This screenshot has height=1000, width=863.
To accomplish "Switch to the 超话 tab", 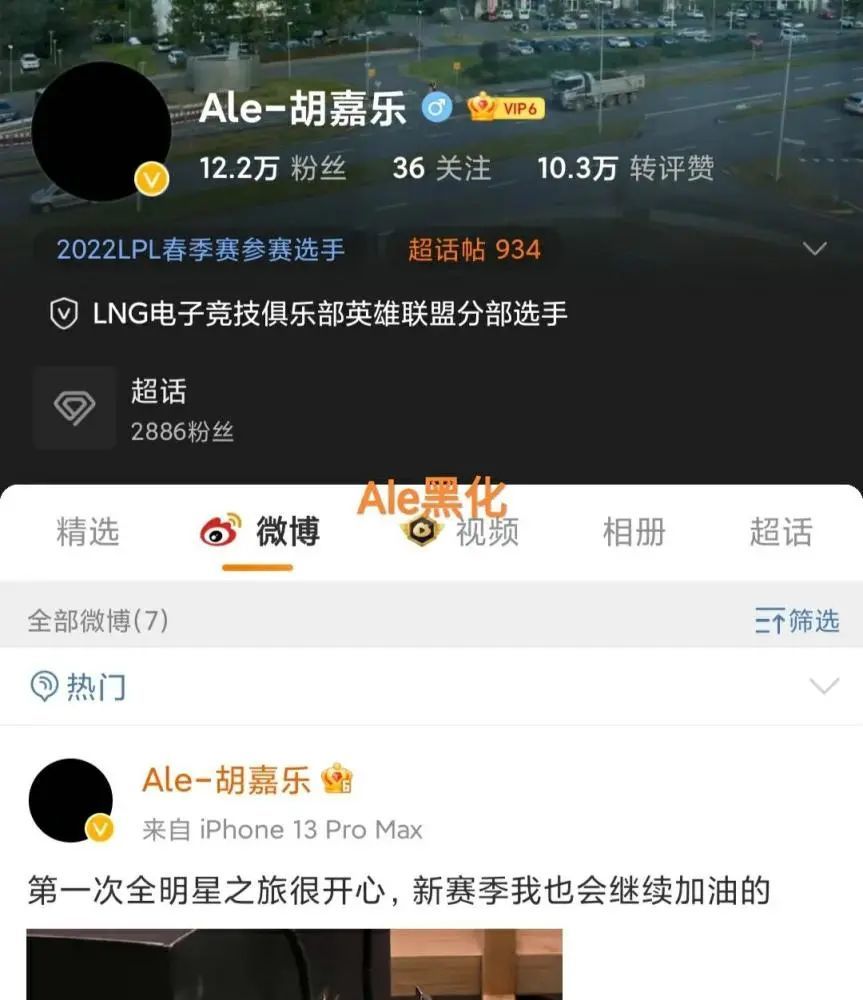I will pos(781,533).
